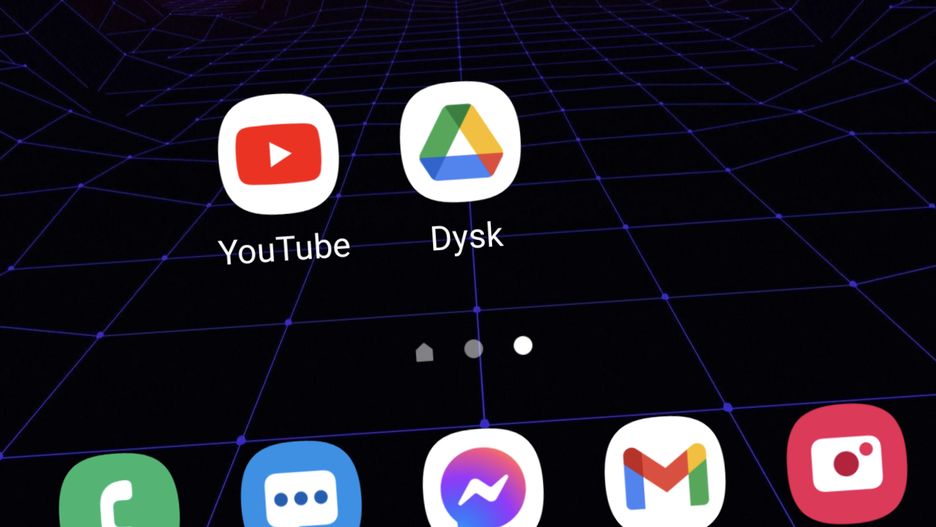Launch Google Drive (Dysk)
The width and height of the screenshot is (936, 527).
click(x=460, y=142)
